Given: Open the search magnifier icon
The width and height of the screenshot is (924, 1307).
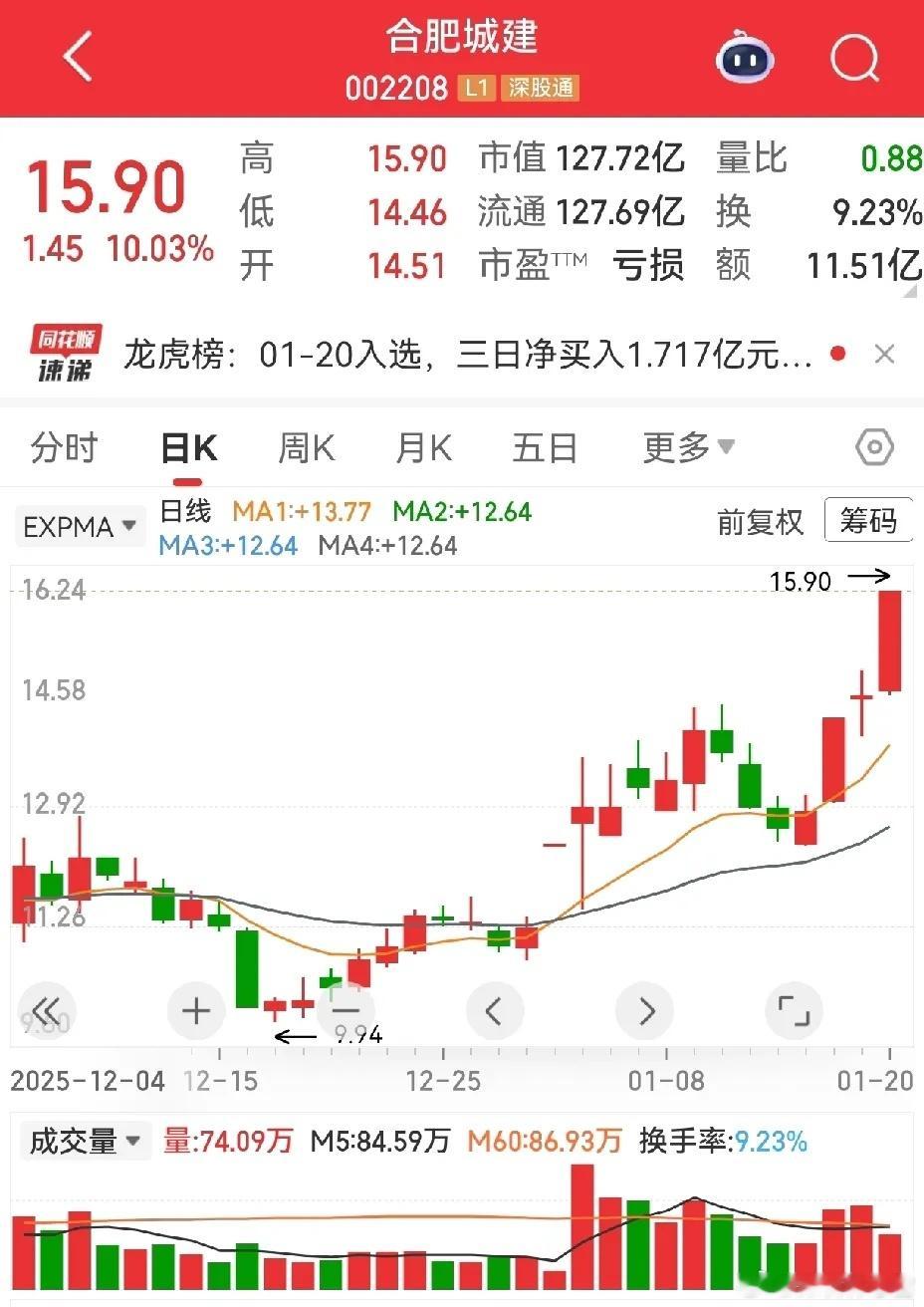Looking at the screenshot, I should [x=855, y=59].
